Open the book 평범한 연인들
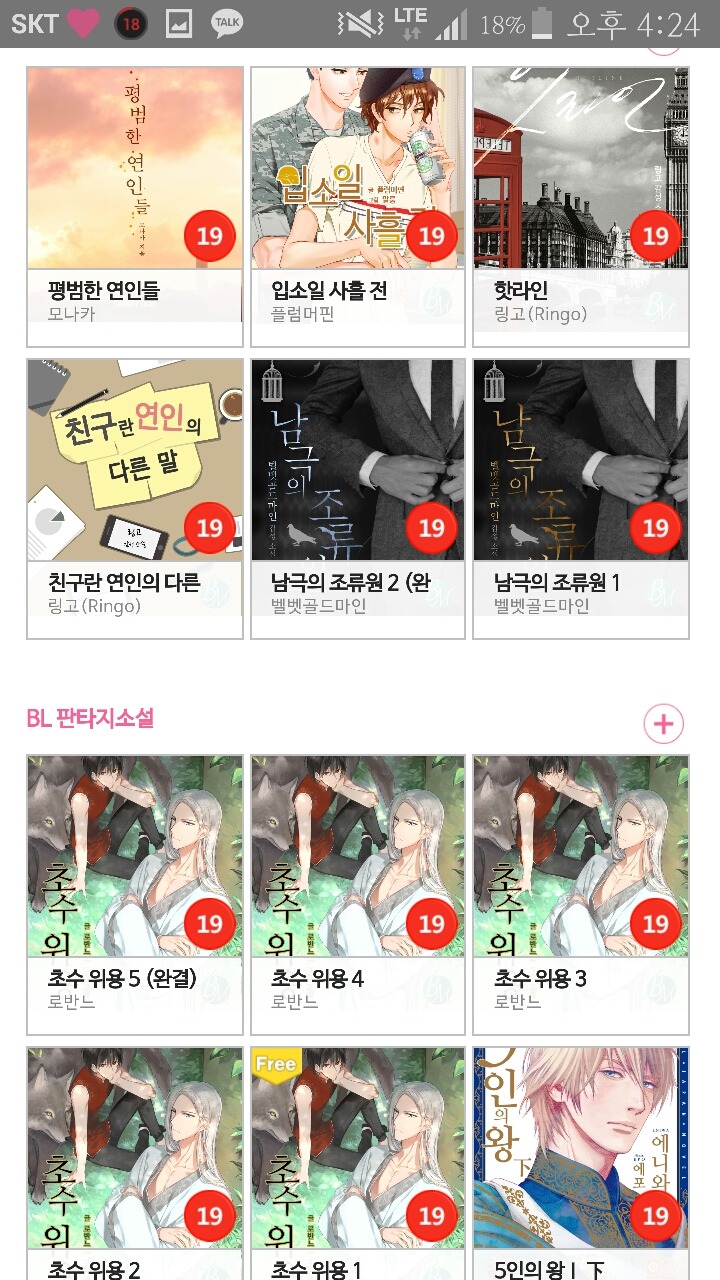The image size is (720, 1280). coord(135,206)
